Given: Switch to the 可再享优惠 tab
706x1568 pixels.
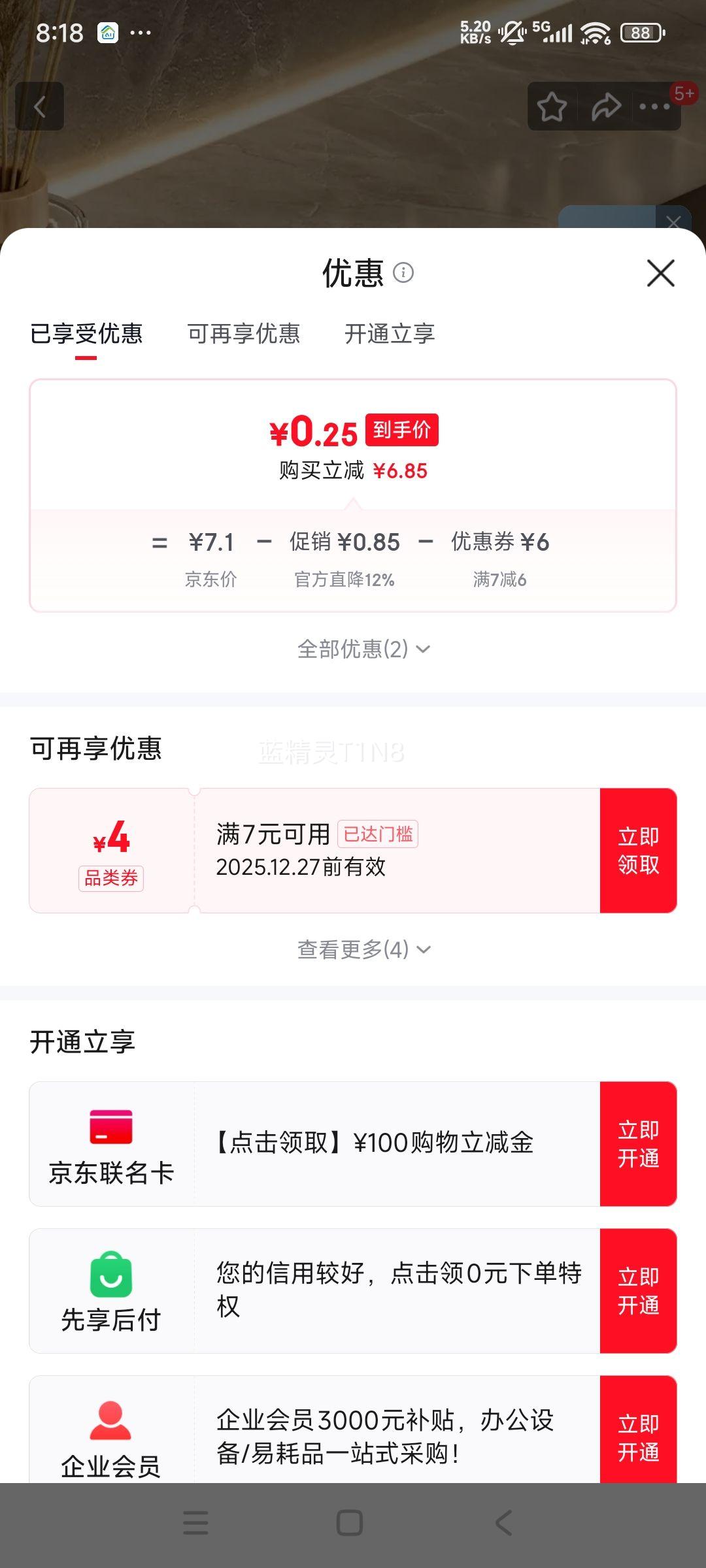Looking at the screenshot, I should pos(245,334).
